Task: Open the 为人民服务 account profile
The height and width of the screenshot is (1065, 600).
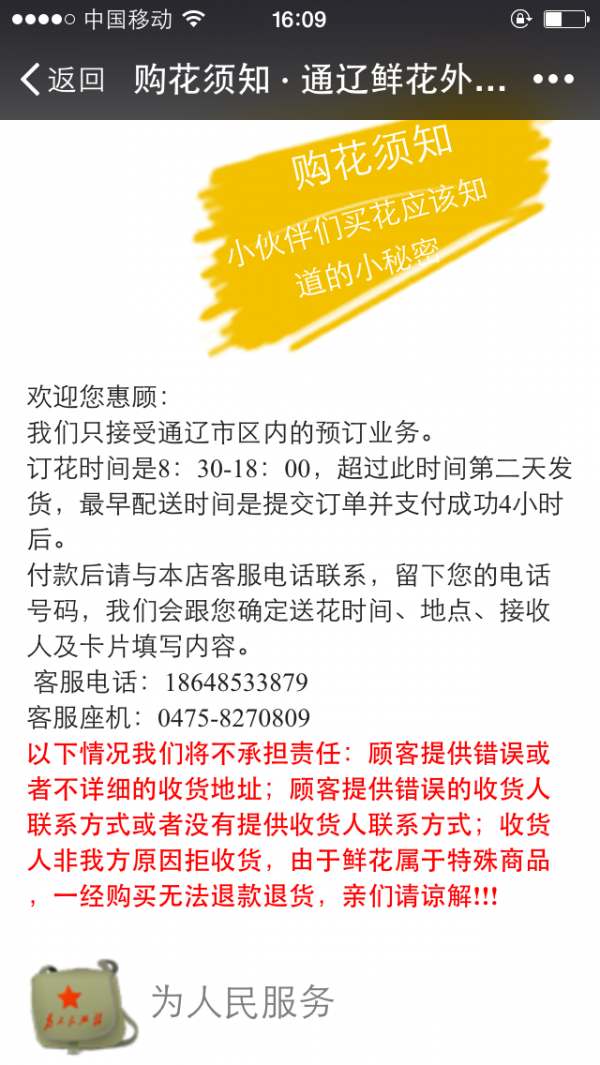Action: click(x=241, y=1002)
